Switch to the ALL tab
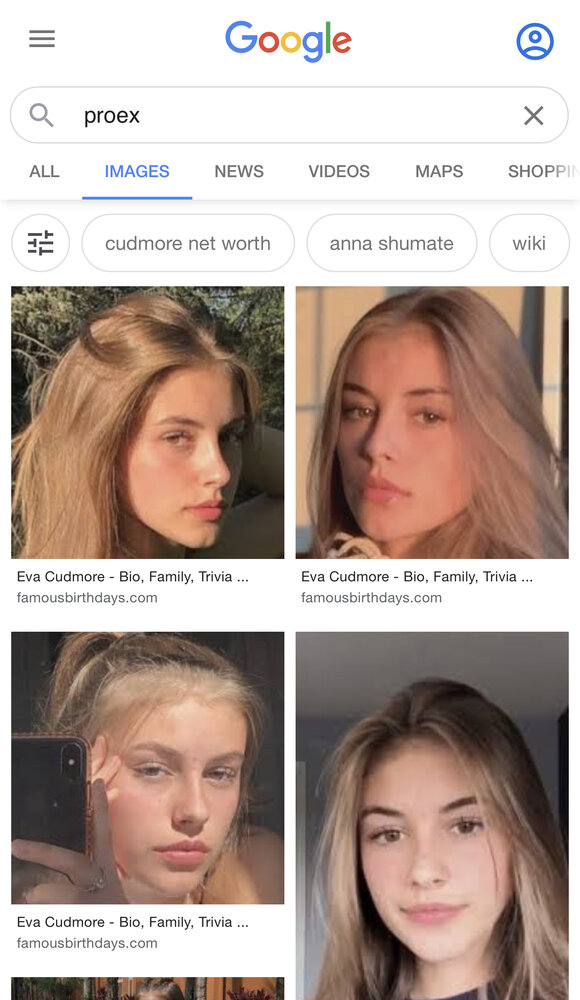 tap(44, 171)
